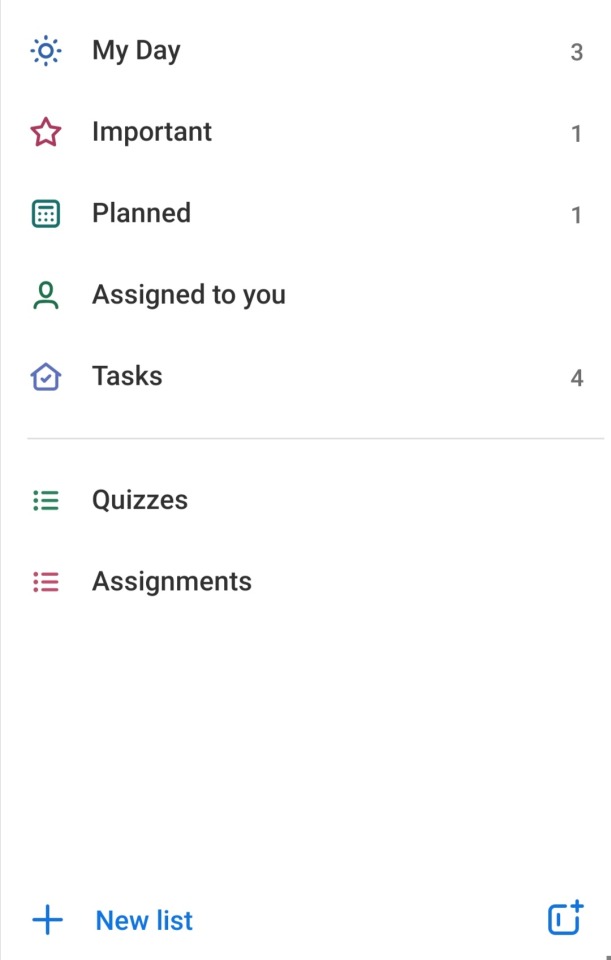Open the Quizzes list

(139, 500)
